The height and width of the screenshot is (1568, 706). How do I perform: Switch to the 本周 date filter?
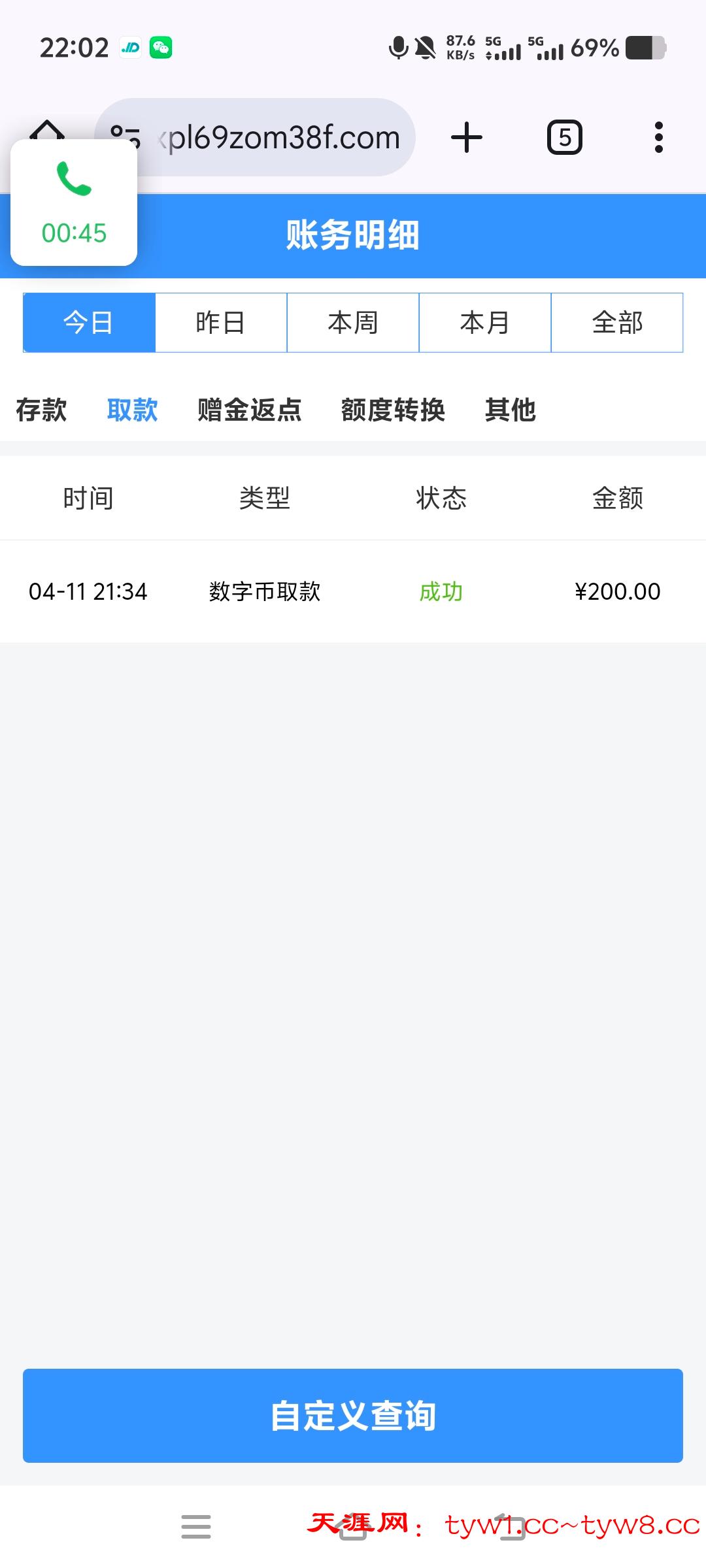click(x=353, y=323)
